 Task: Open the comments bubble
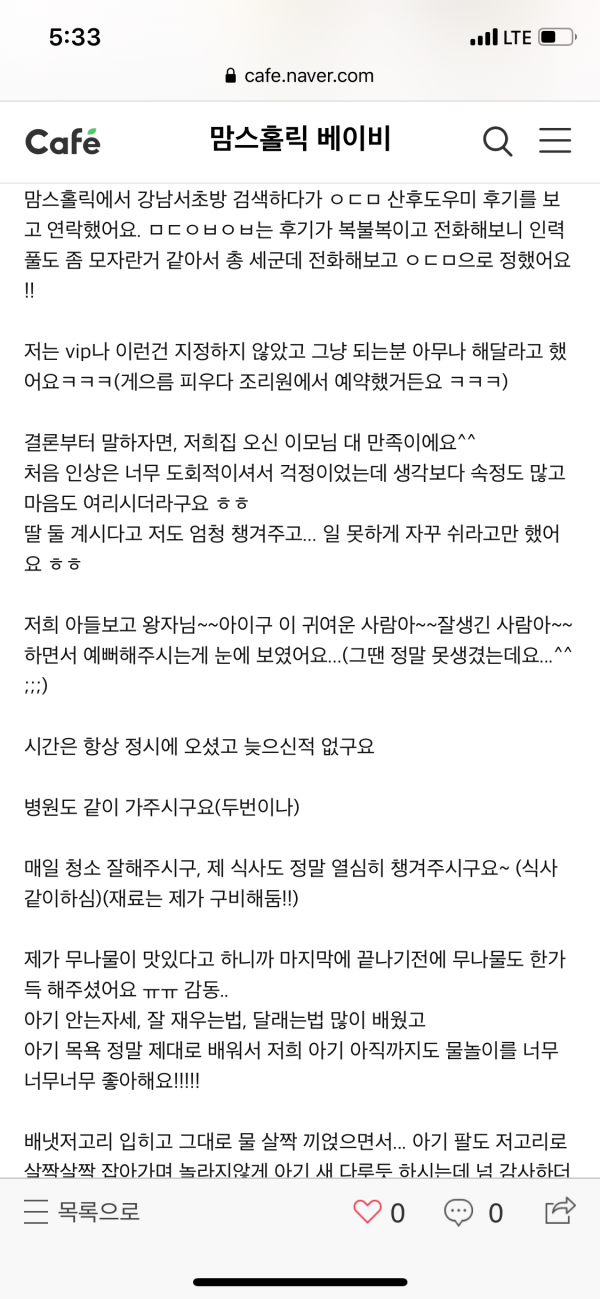tap(459, 1212)
